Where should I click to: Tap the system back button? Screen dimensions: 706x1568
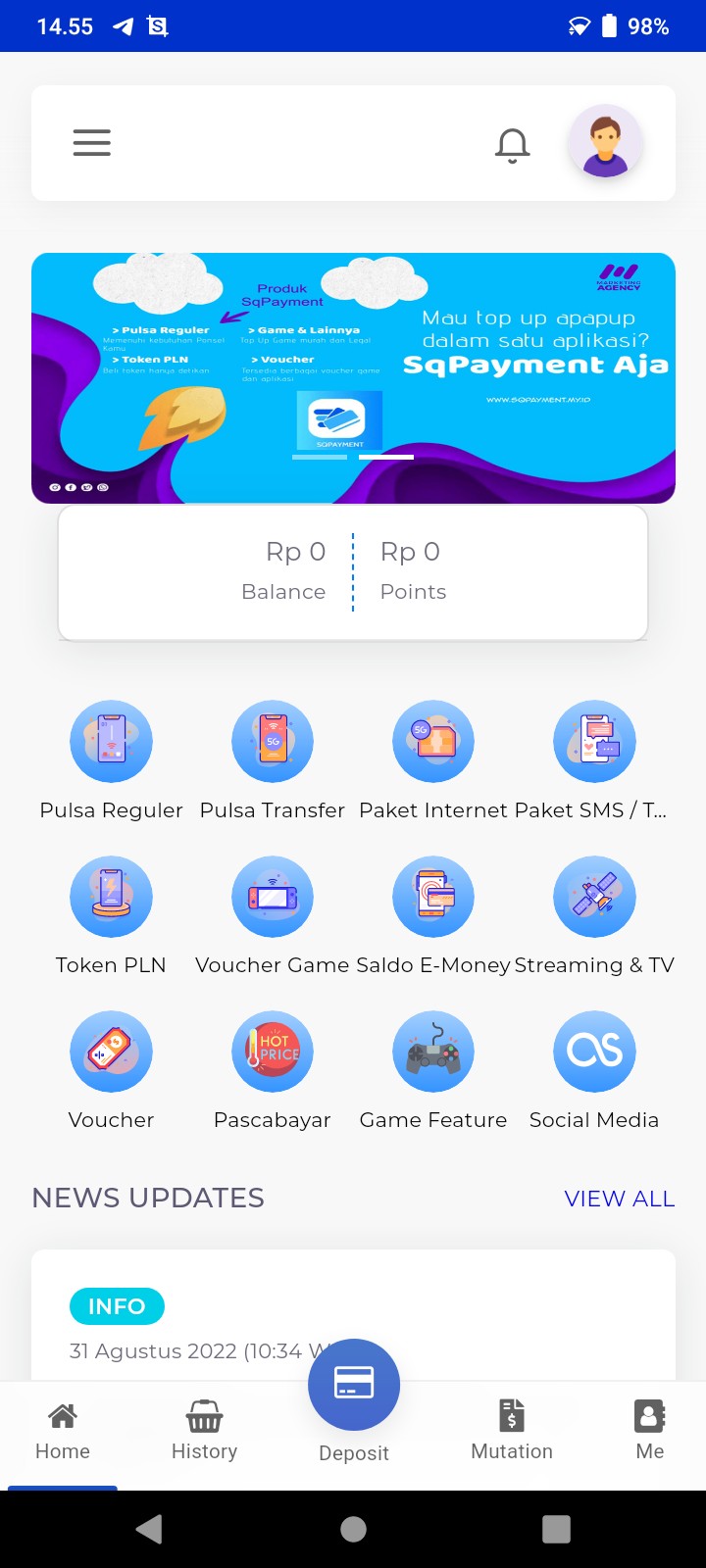point(149,1529)
